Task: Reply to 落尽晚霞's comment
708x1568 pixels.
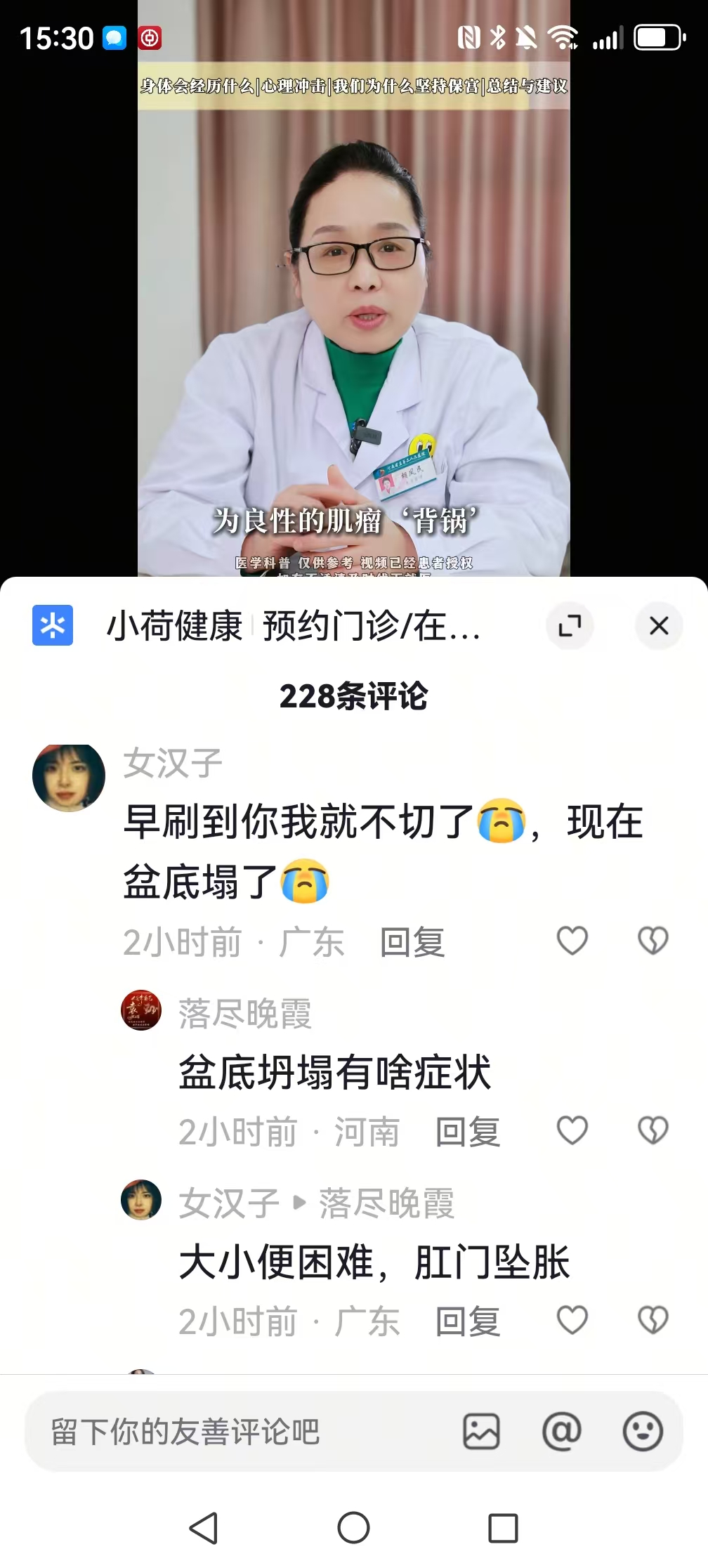Action: pos(467,1132)
